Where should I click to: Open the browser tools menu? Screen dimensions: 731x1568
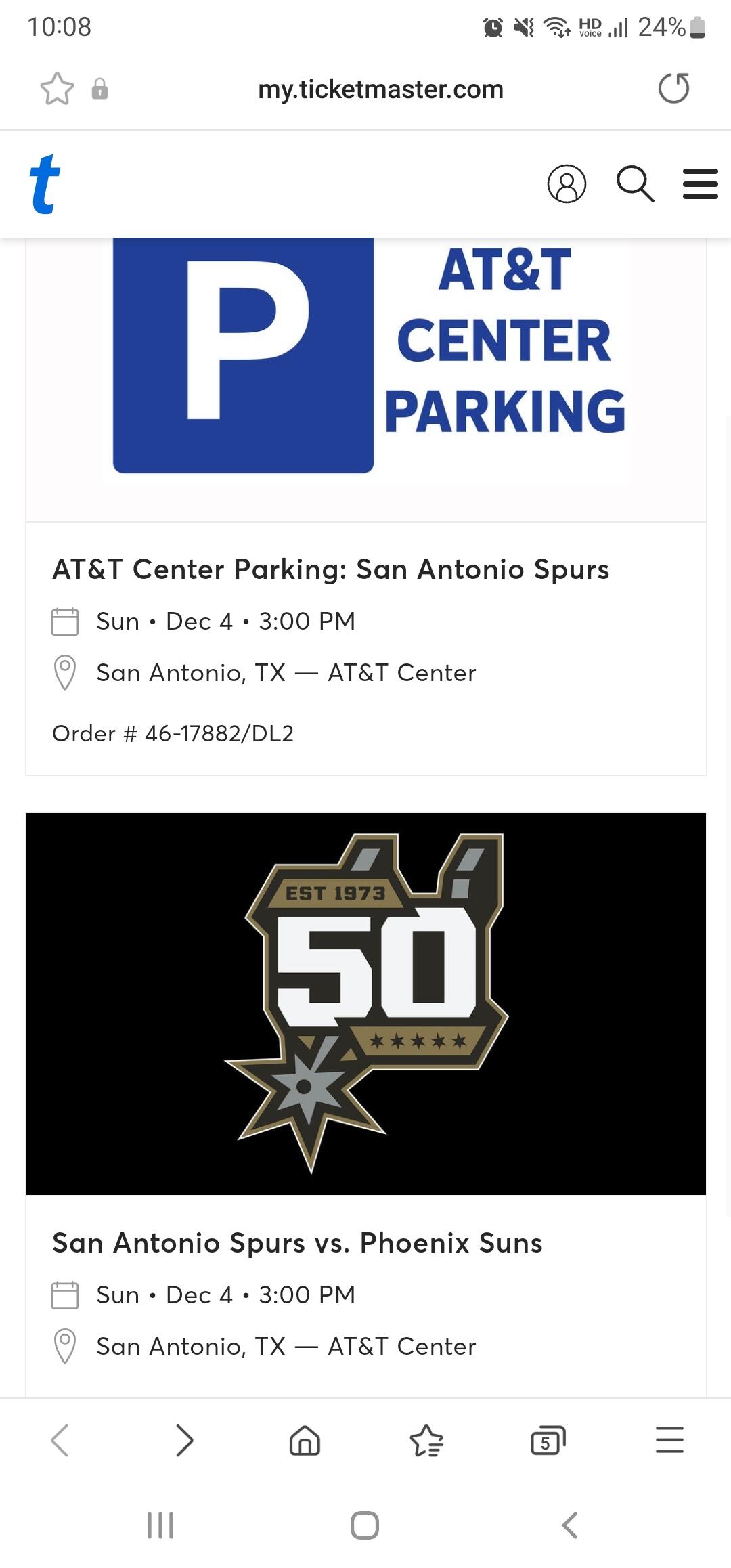(669, 1439)
